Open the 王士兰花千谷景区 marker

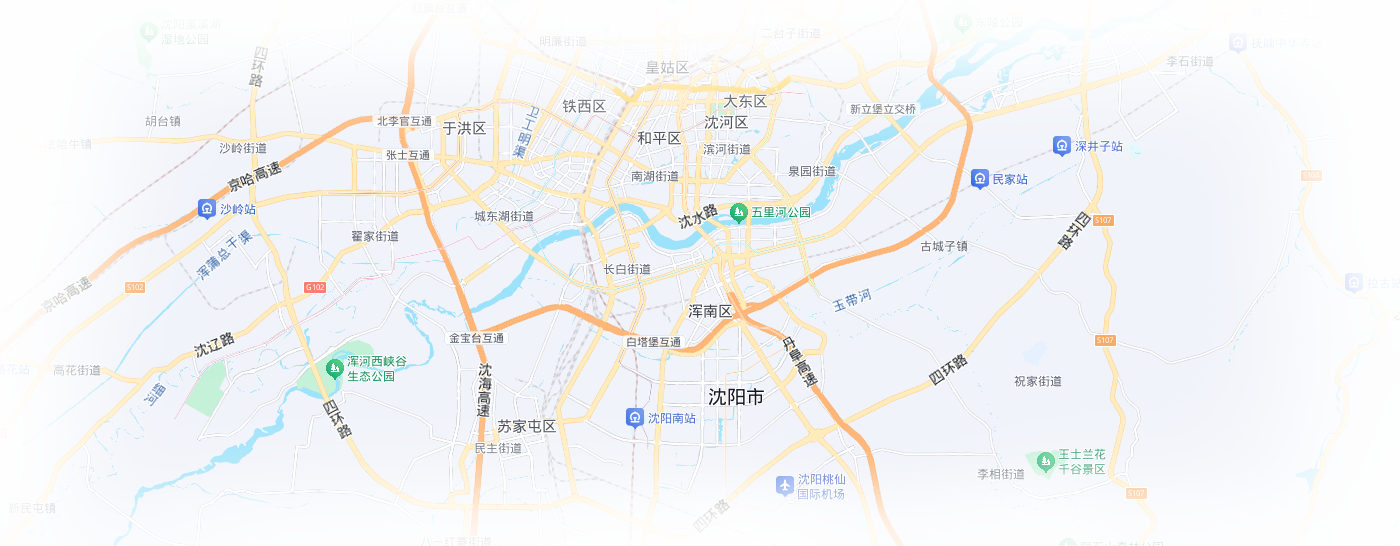click(1045, 461)
